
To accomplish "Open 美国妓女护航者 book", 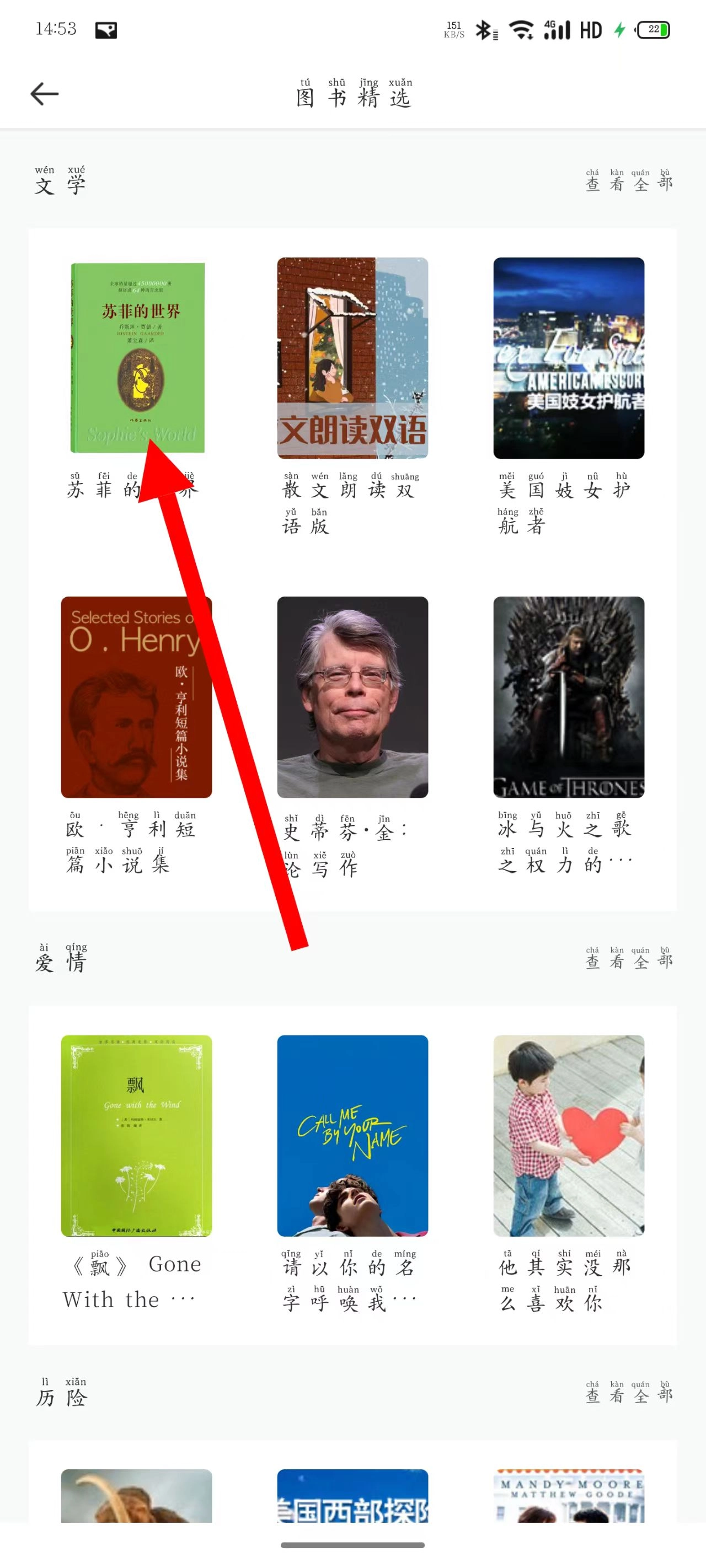I will coord(568,358).
